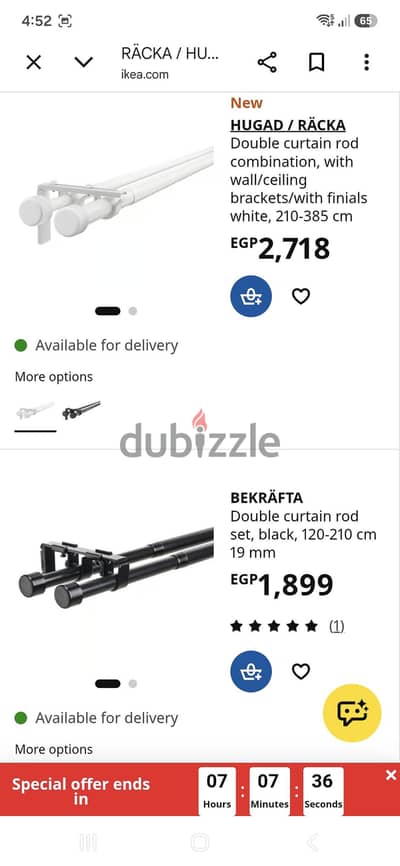Favorite the HUGAD / RÄCKA curtain rod

coord(301,297)
